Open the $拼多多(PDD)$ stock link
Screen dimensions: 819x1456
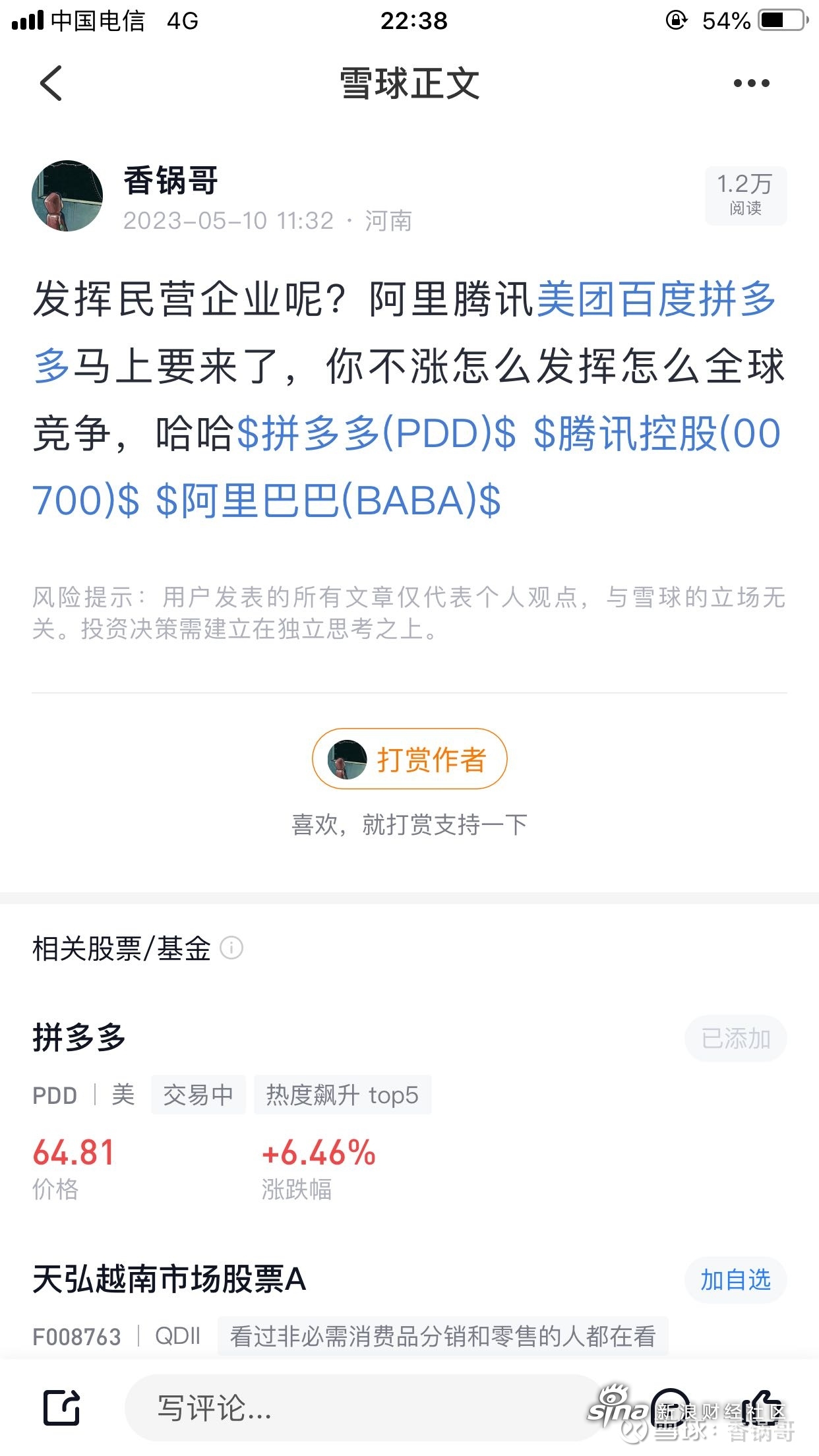click(x=376, y=434)
